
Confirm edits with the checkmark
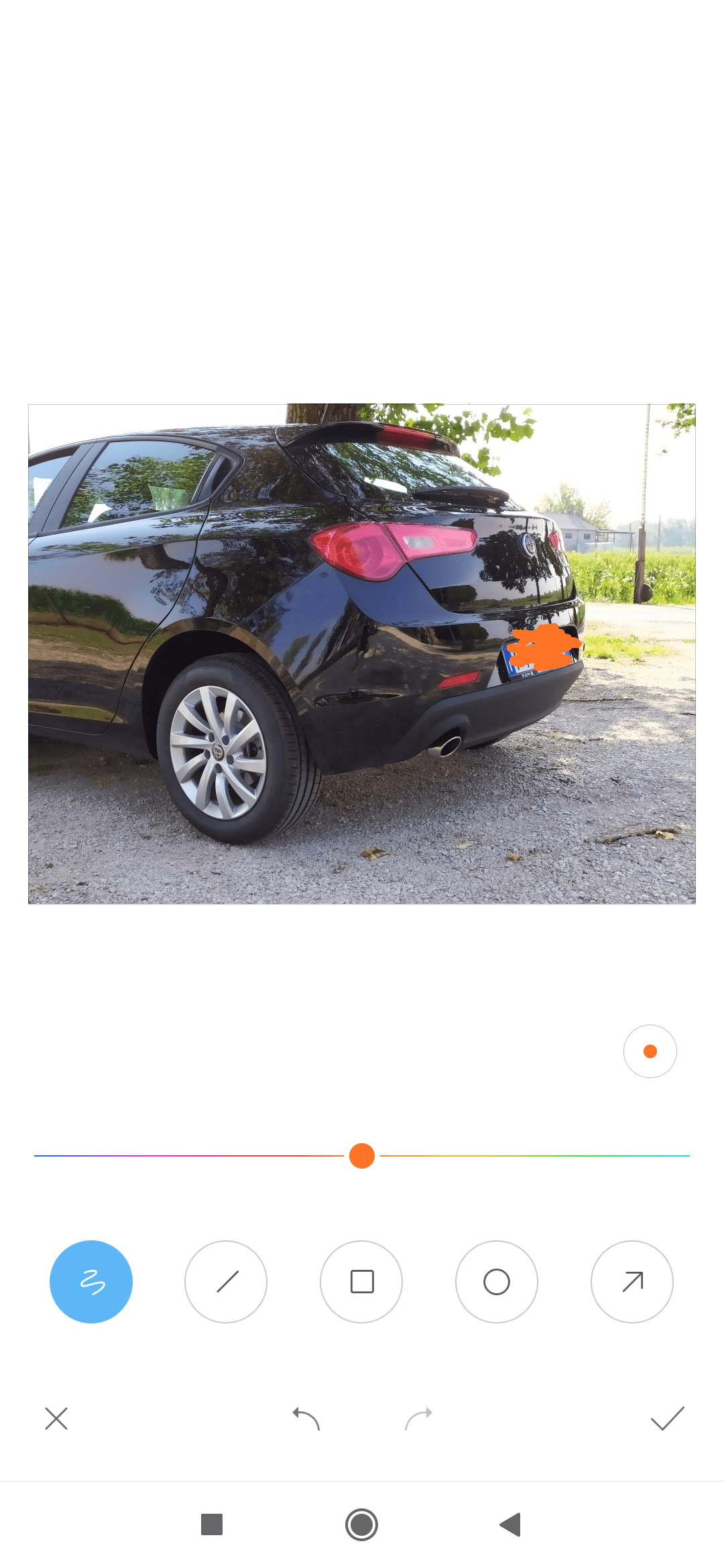pyautogui.click(x=667, y=1418)
